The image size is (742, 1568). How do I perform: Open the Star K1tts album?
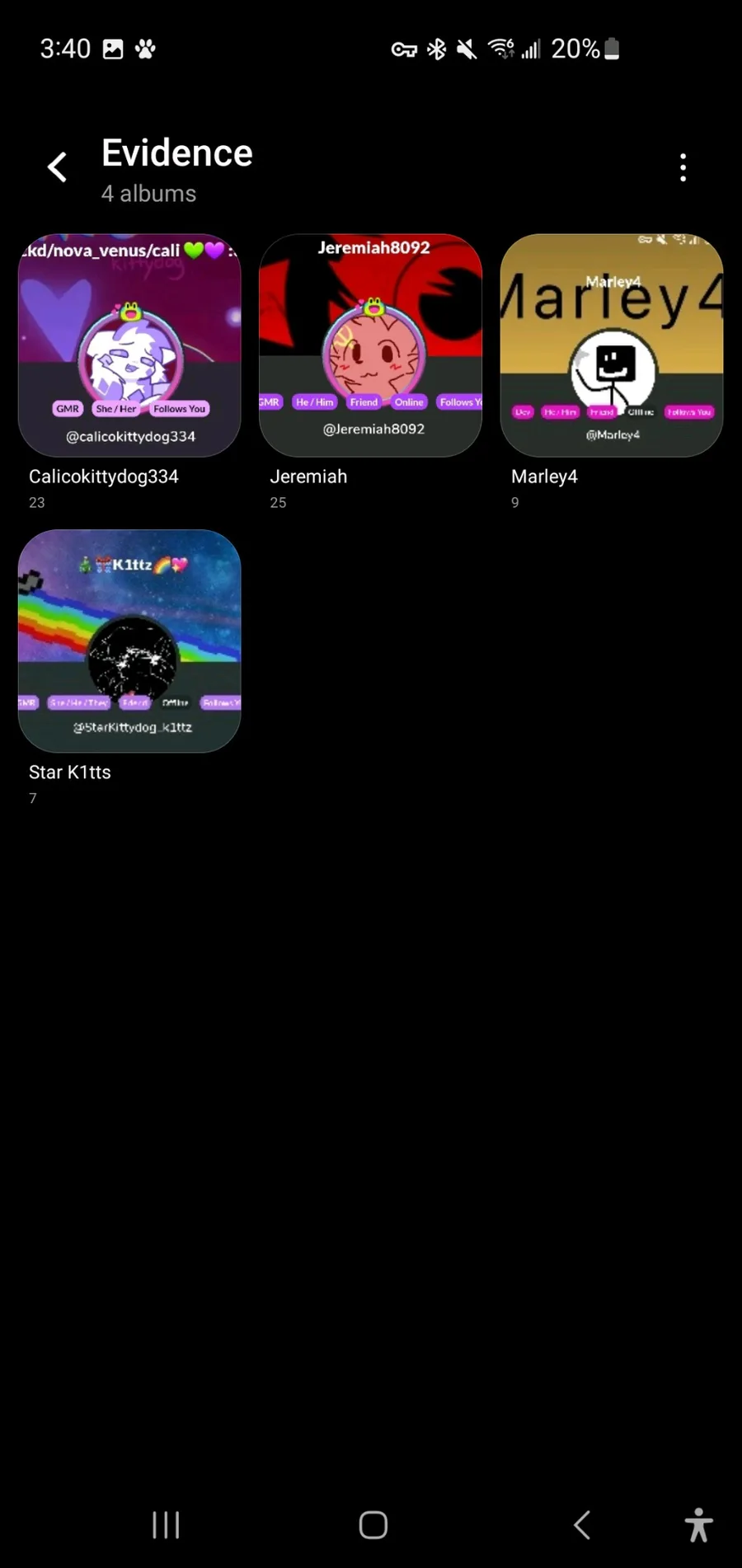click(129, 641)
